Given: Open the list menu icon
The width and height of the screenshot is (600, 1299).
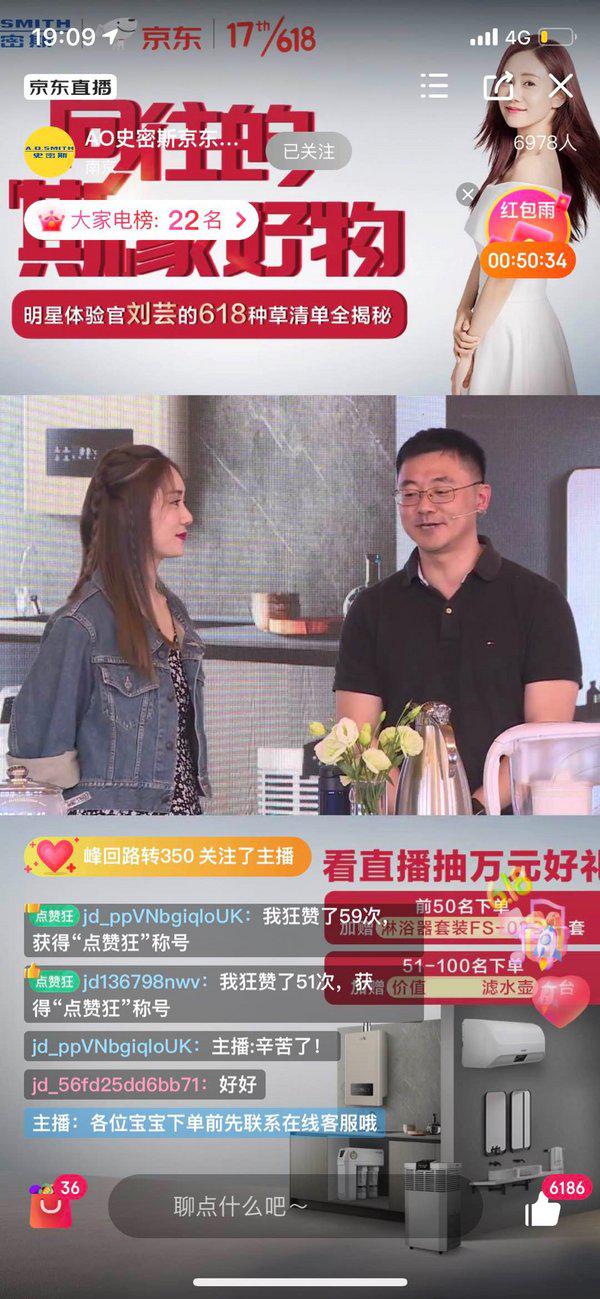Looking at the screenshot, I should click(x=434, y=86).
